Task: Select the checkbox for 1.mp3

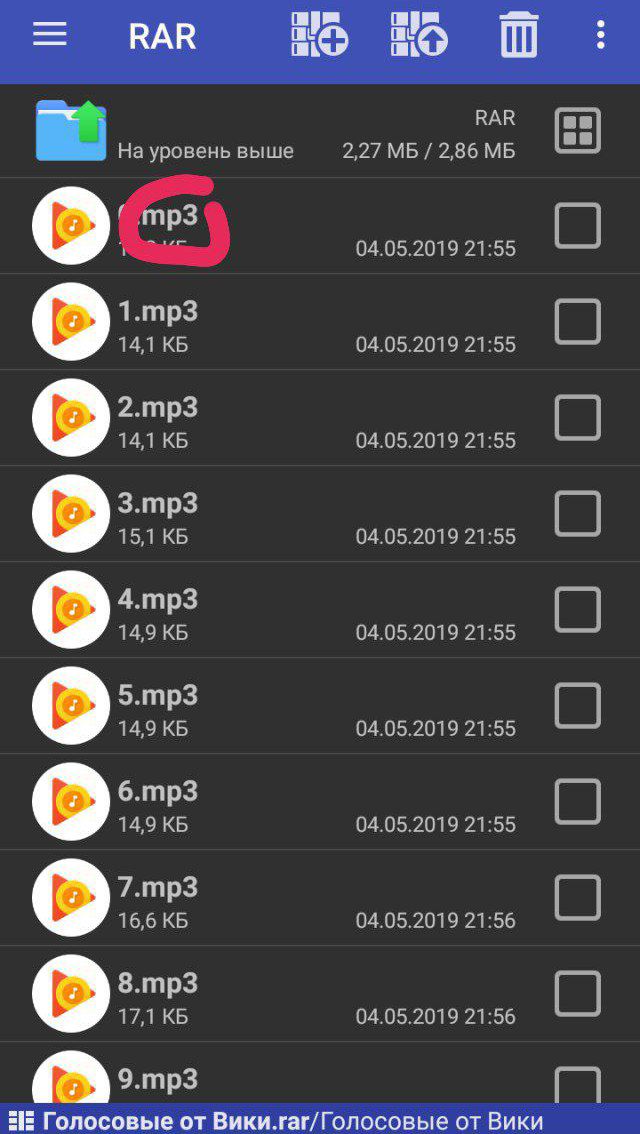Action: [577, 322]
